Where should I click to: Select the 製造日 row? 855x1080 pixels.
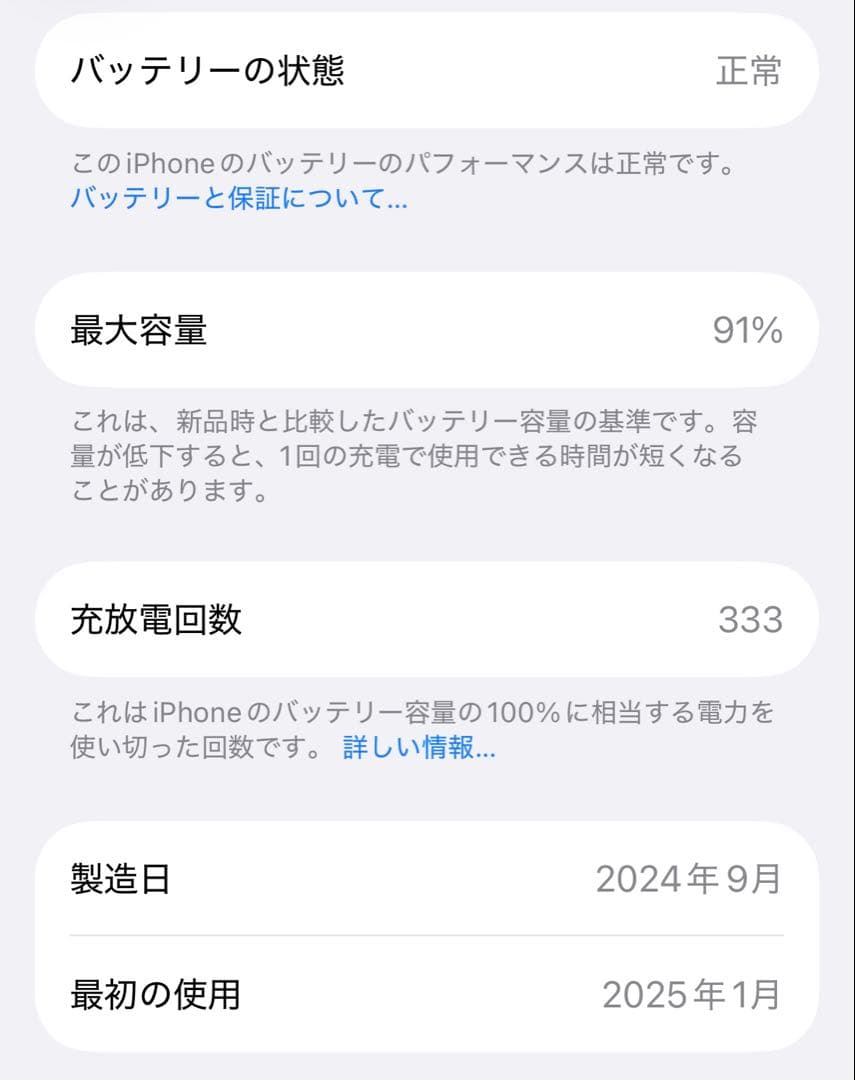[400, 878]
